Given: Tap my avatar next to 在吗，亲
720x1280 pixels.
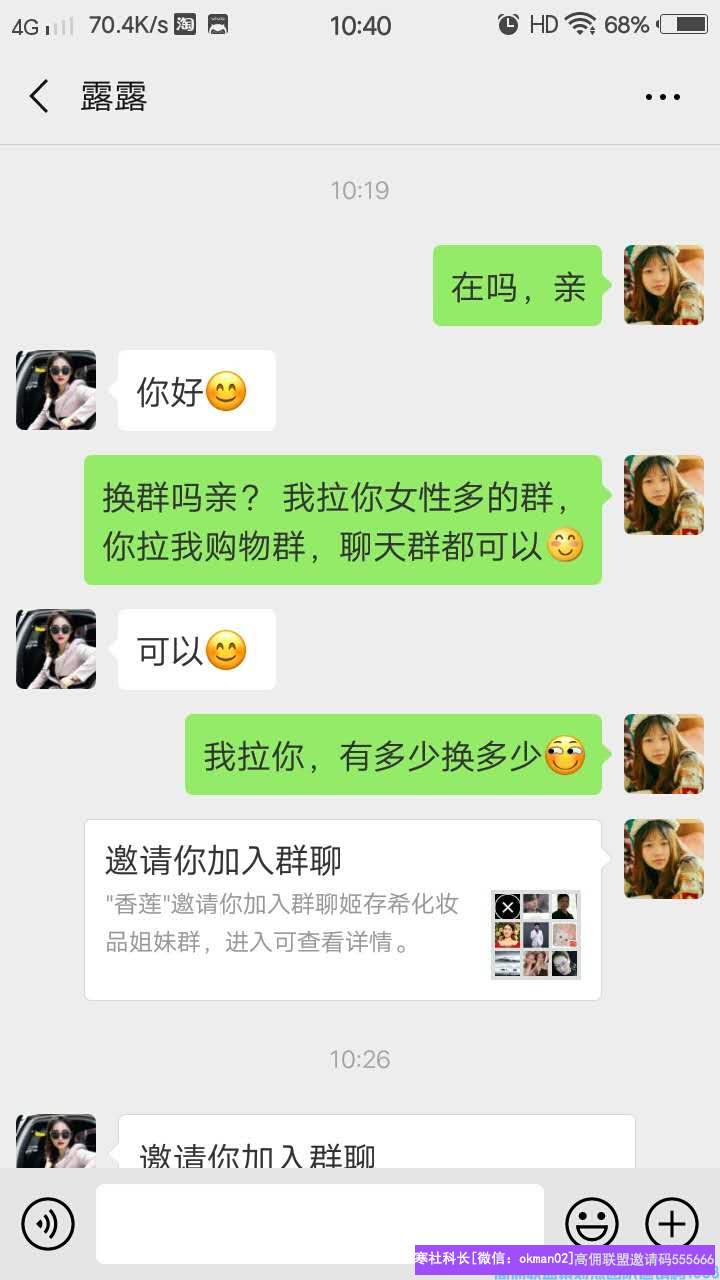Looking at the screenshot, I should point(664,285).
